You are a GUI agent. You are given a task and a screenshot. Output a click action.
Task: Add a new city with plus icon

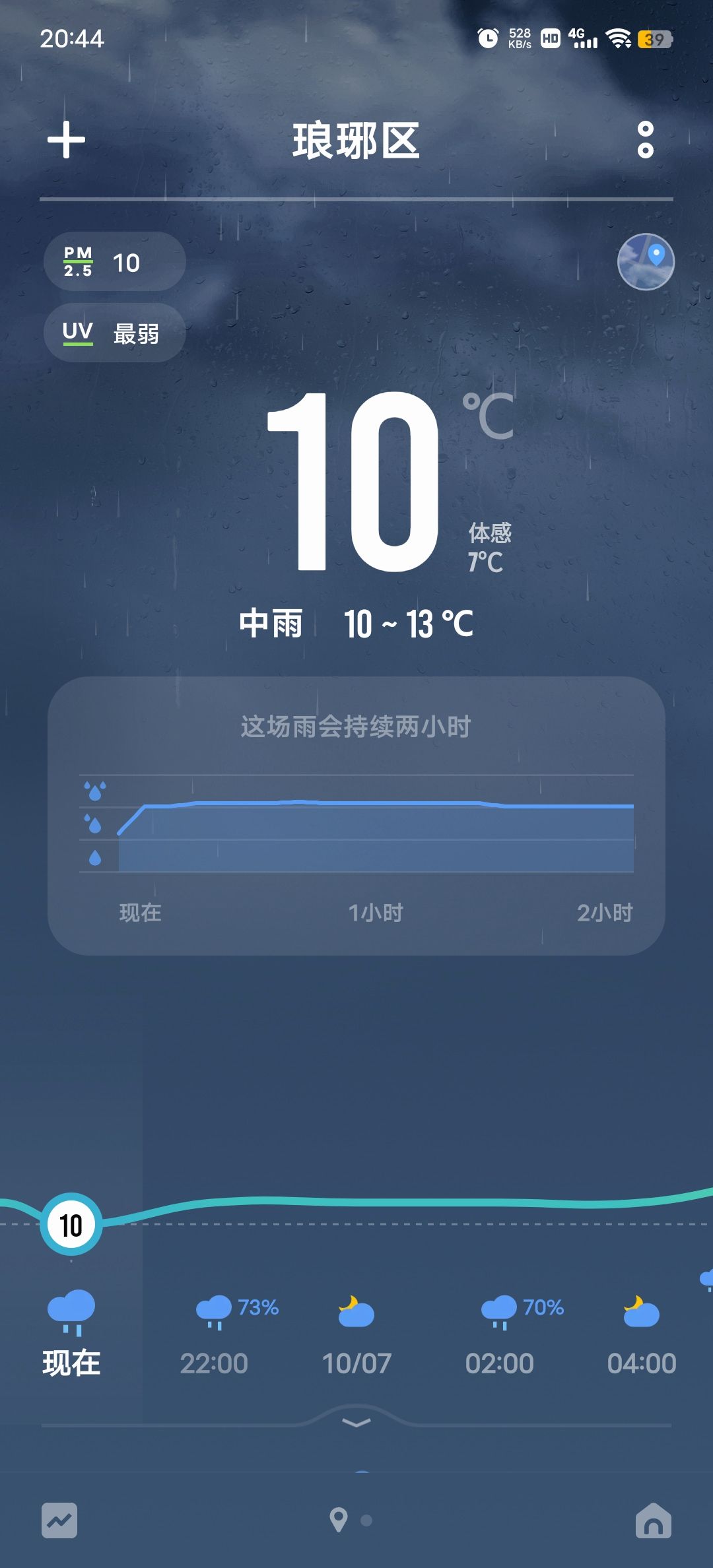pyautogui.click(x=66, y=140)
